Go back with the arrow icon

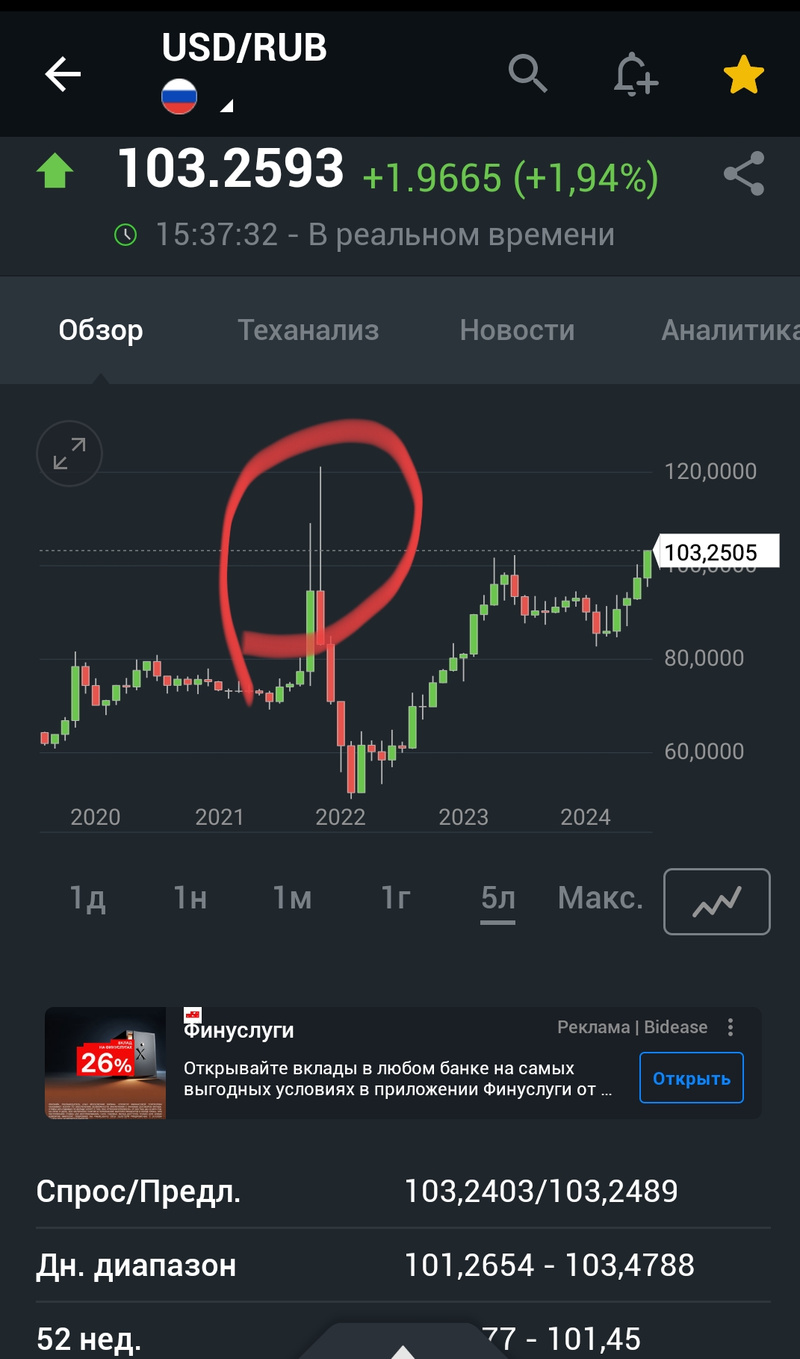[x=62, y=75]
